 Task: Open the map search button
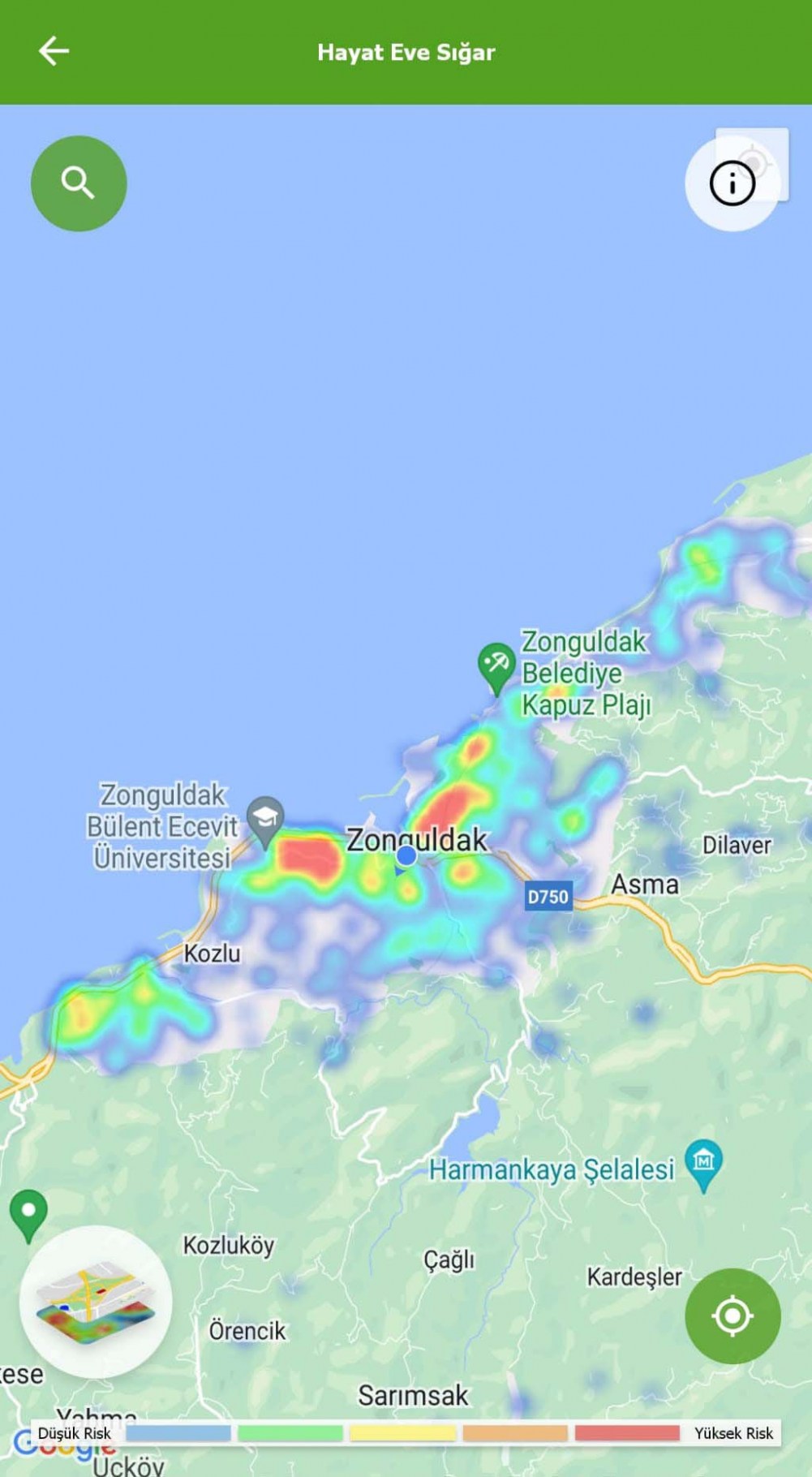point(79,183)
